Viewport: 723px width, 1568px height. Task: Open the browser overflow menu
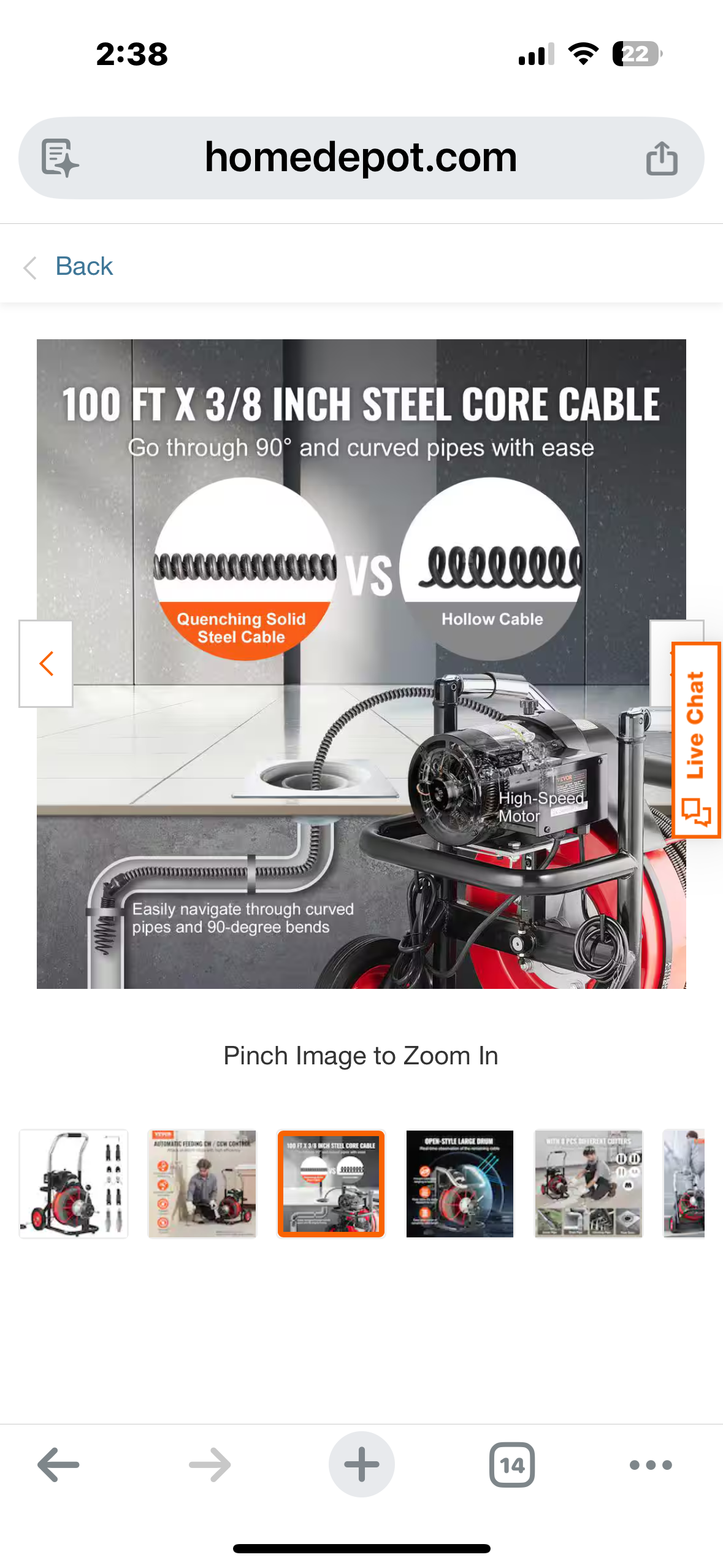click(651, 1465)
